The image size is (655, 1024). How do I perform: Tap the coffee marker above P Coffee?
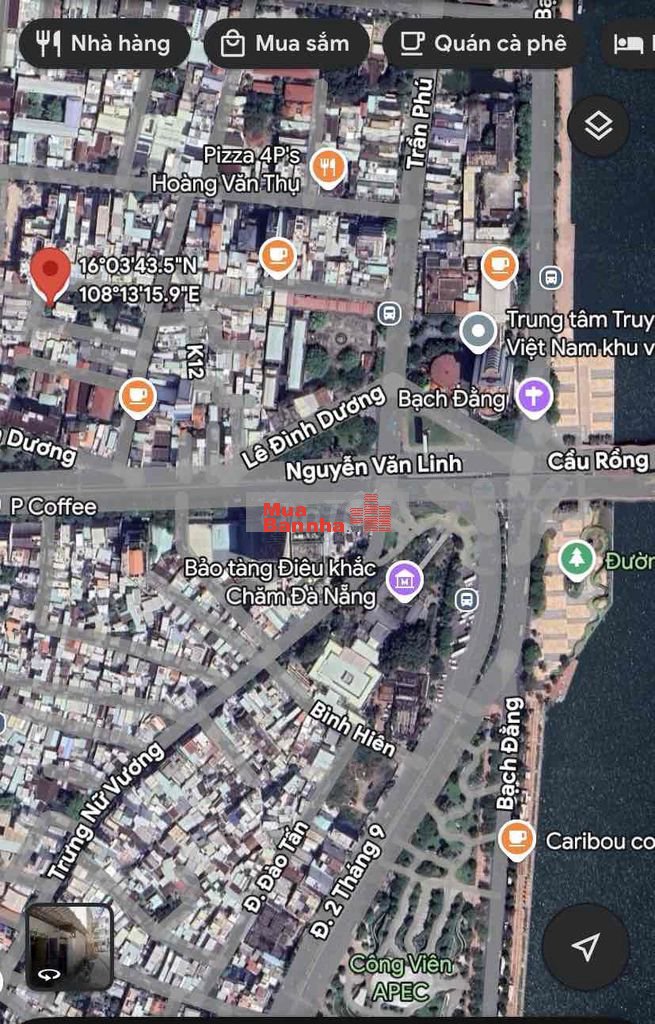[x=138, y=397]
